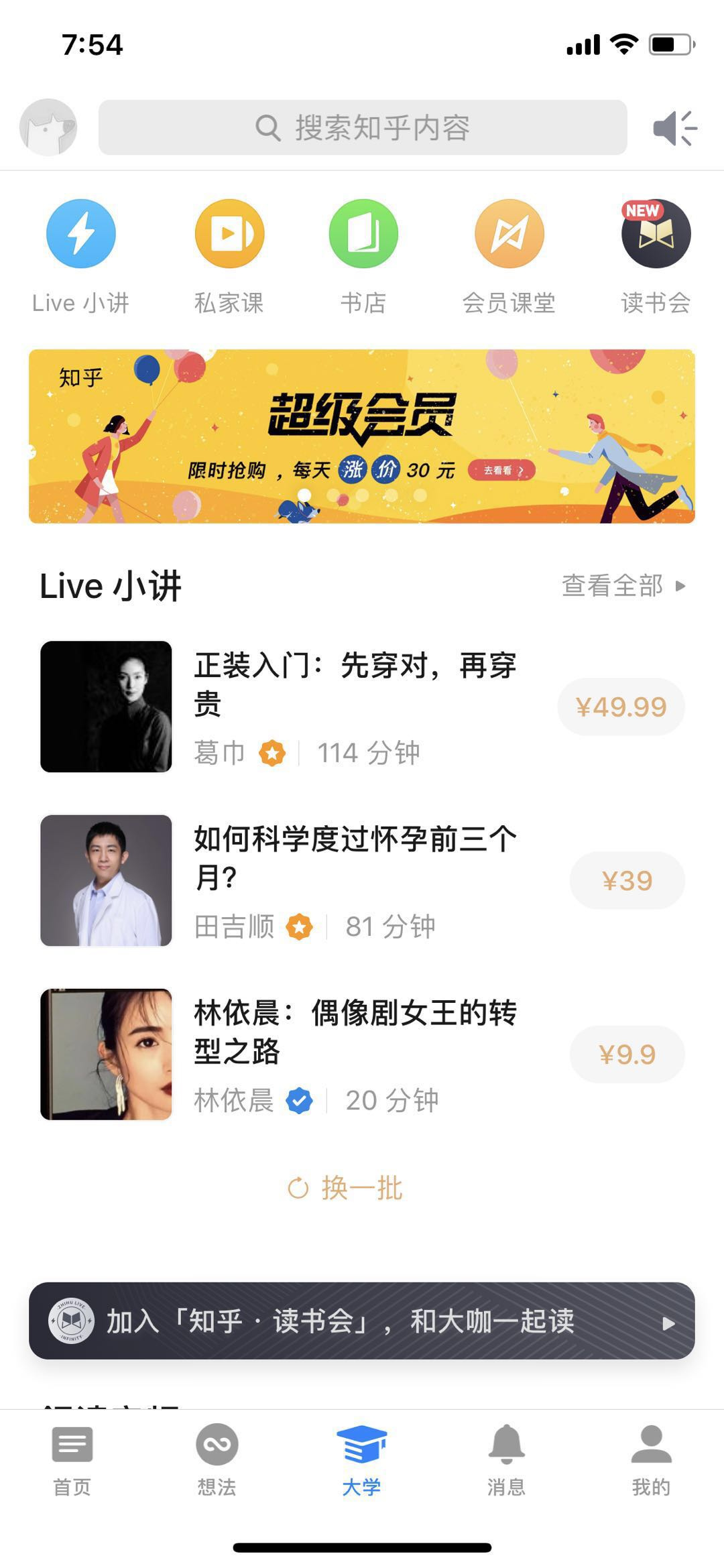Open the 超级会员 promotional banner

click(x=362, y=436)
